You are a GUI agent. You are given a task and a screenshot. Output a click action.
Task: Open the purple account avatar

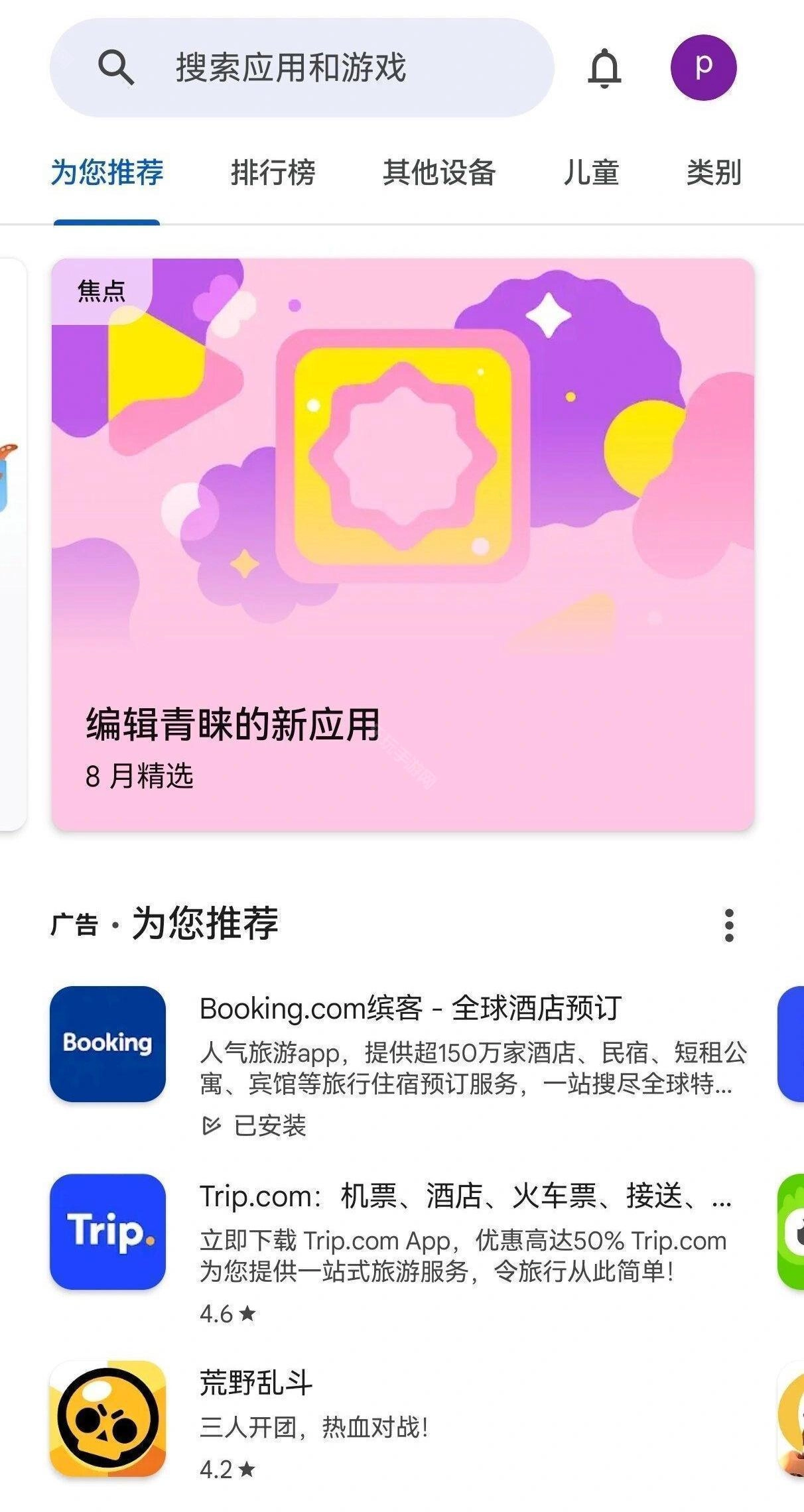pos(703,68)
